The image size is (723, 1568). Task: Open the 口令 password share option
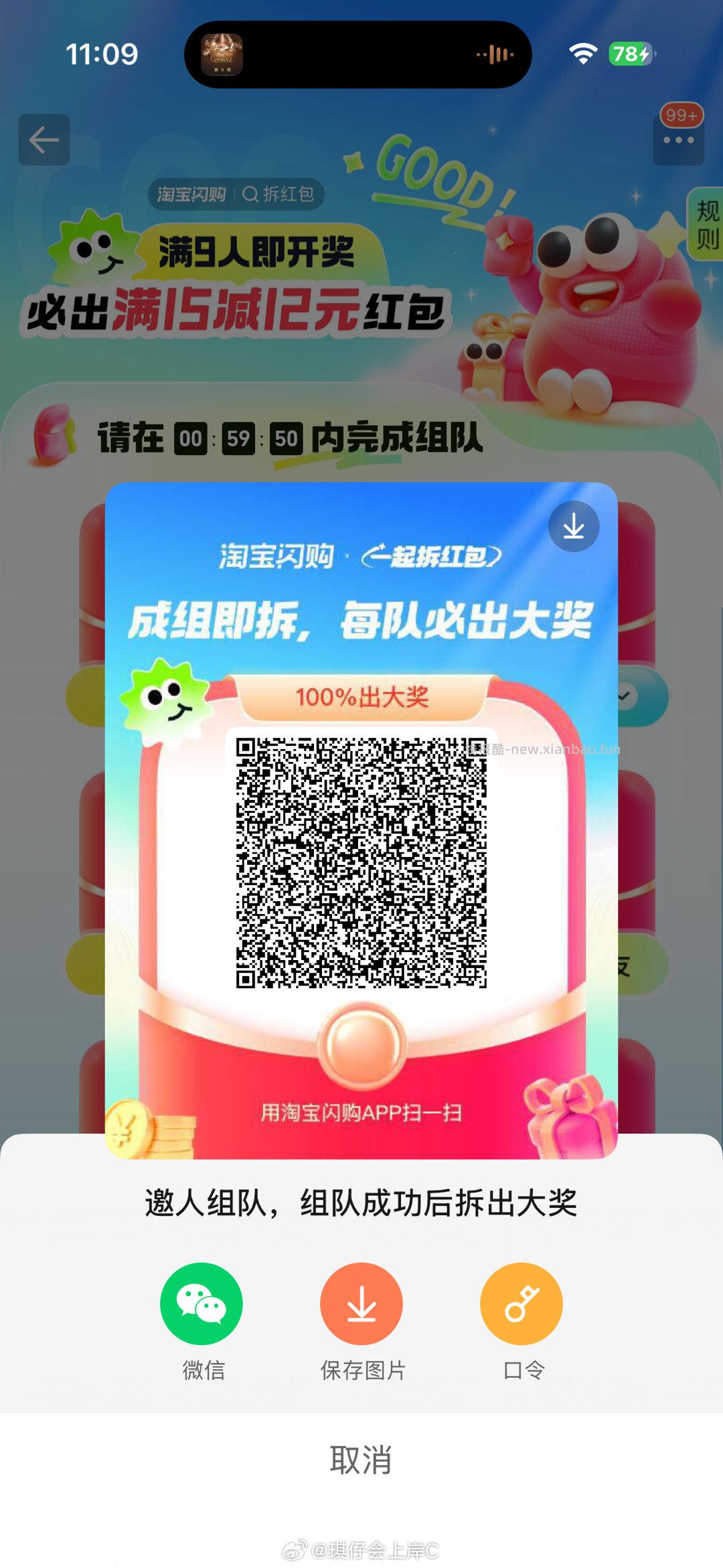pyautogui.click(x=521, y=1302)
